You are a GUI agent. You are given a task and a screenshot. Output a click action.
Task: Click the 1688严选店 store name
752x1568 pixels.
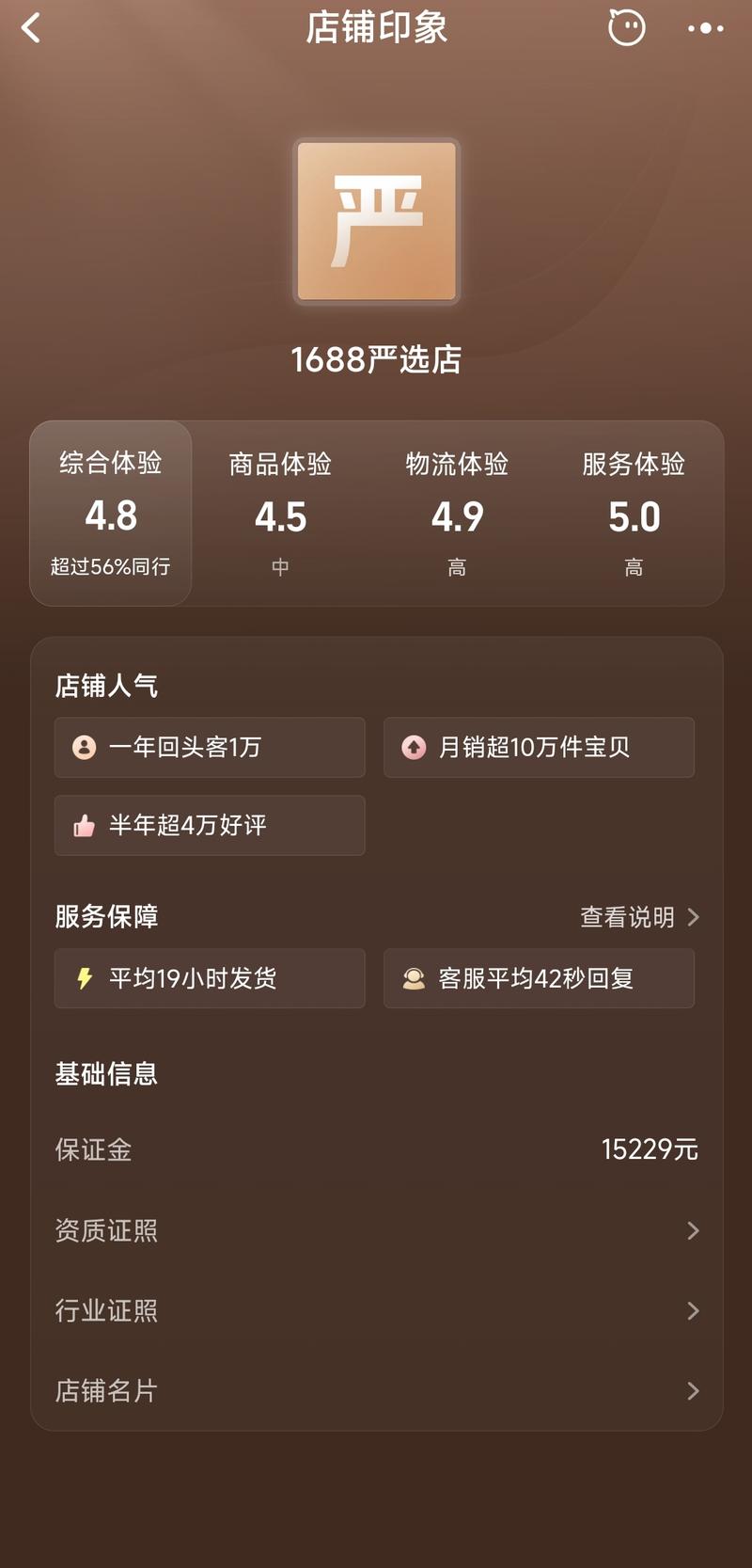coord(376,360)
